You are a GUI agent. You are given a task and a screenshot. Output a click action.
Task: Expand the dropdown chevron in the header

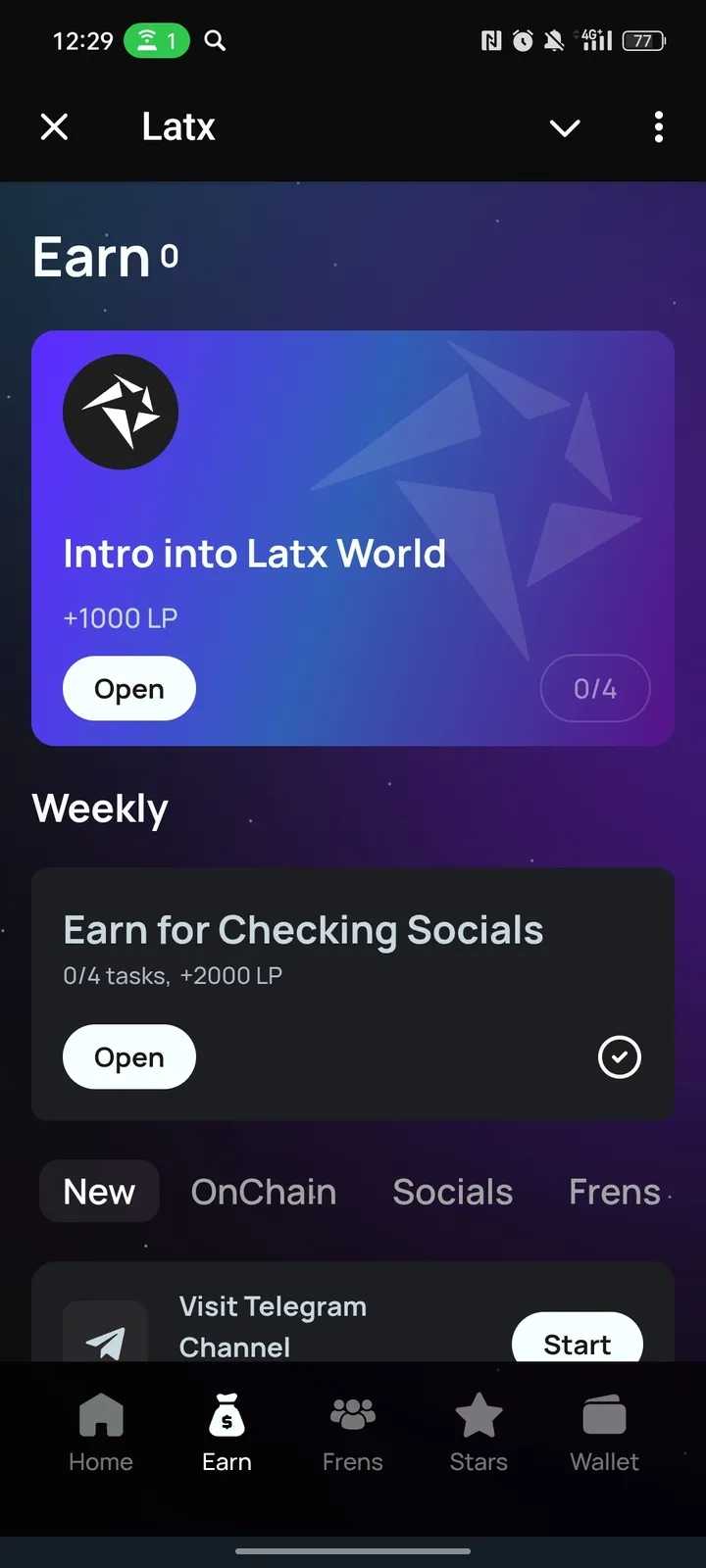coord(565,127)
